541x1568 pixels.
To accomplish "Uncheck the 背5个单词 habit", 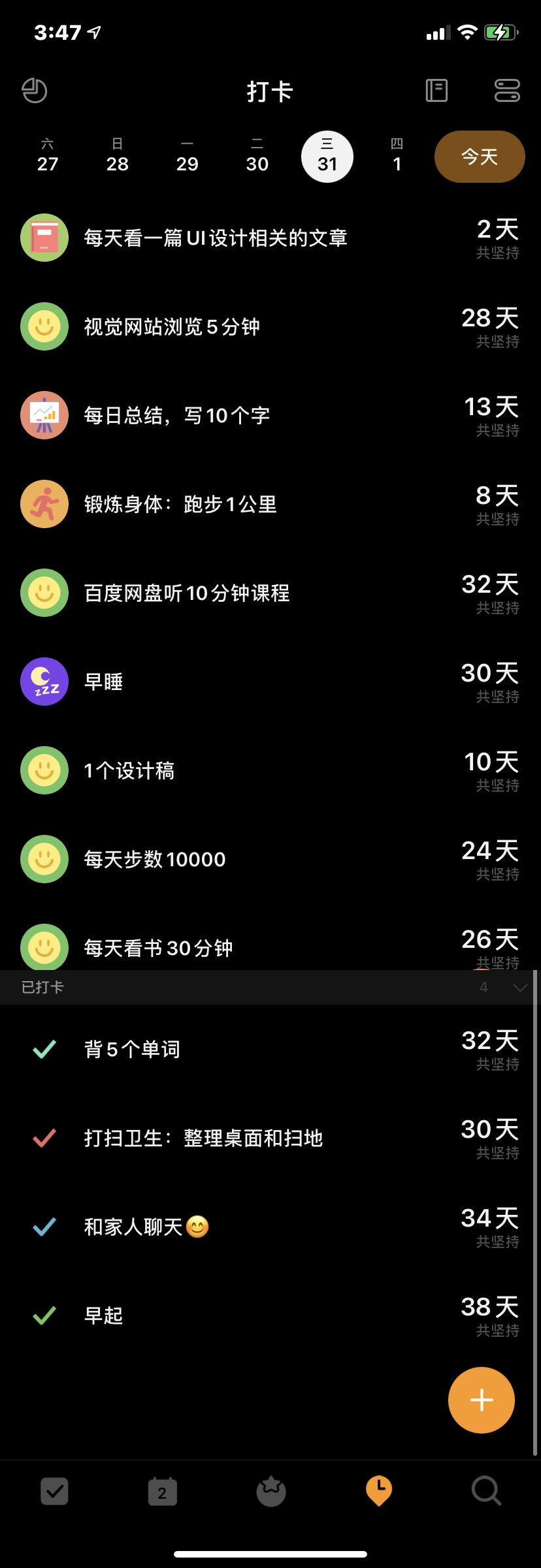I will [x=44, y=1049].
